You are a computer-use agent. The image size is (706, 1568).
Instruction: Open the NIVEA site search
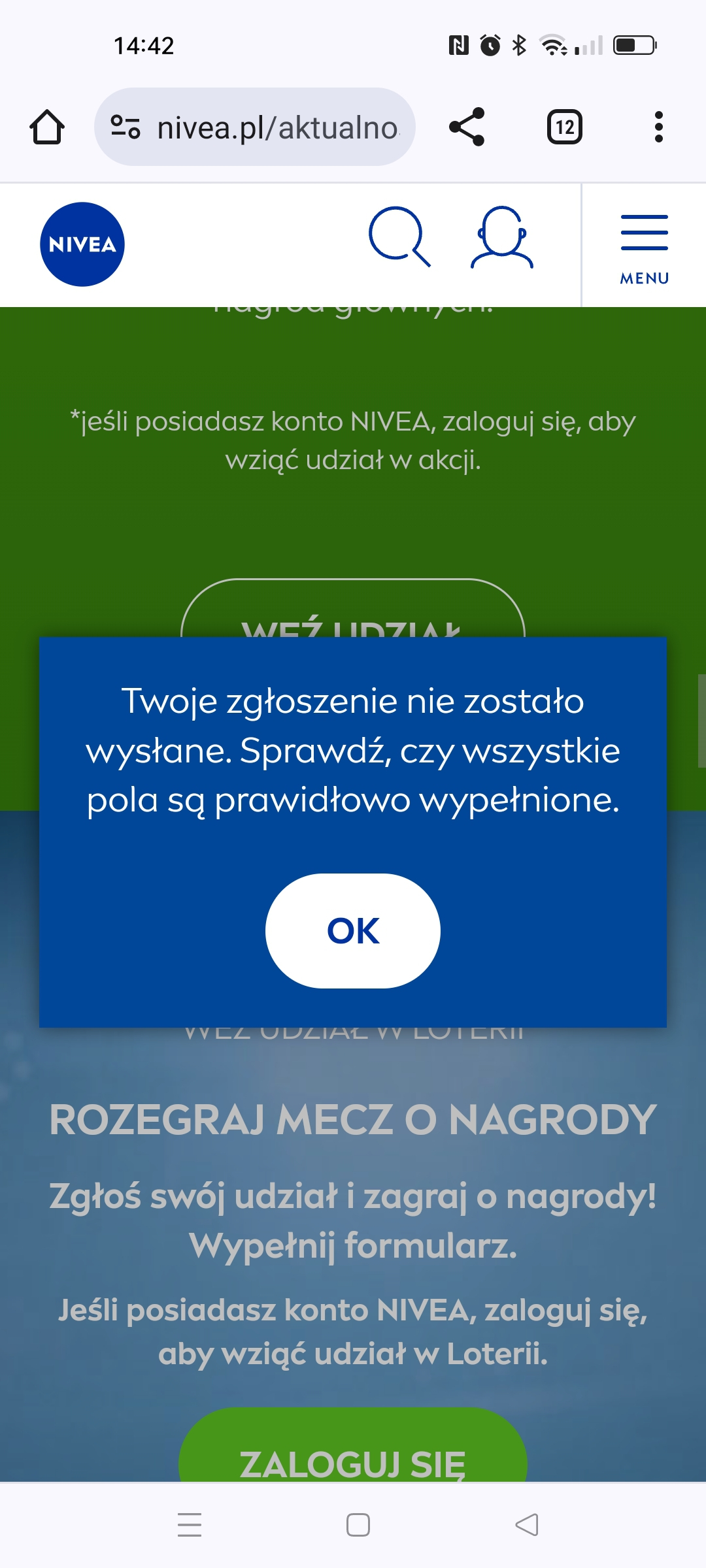399,237
